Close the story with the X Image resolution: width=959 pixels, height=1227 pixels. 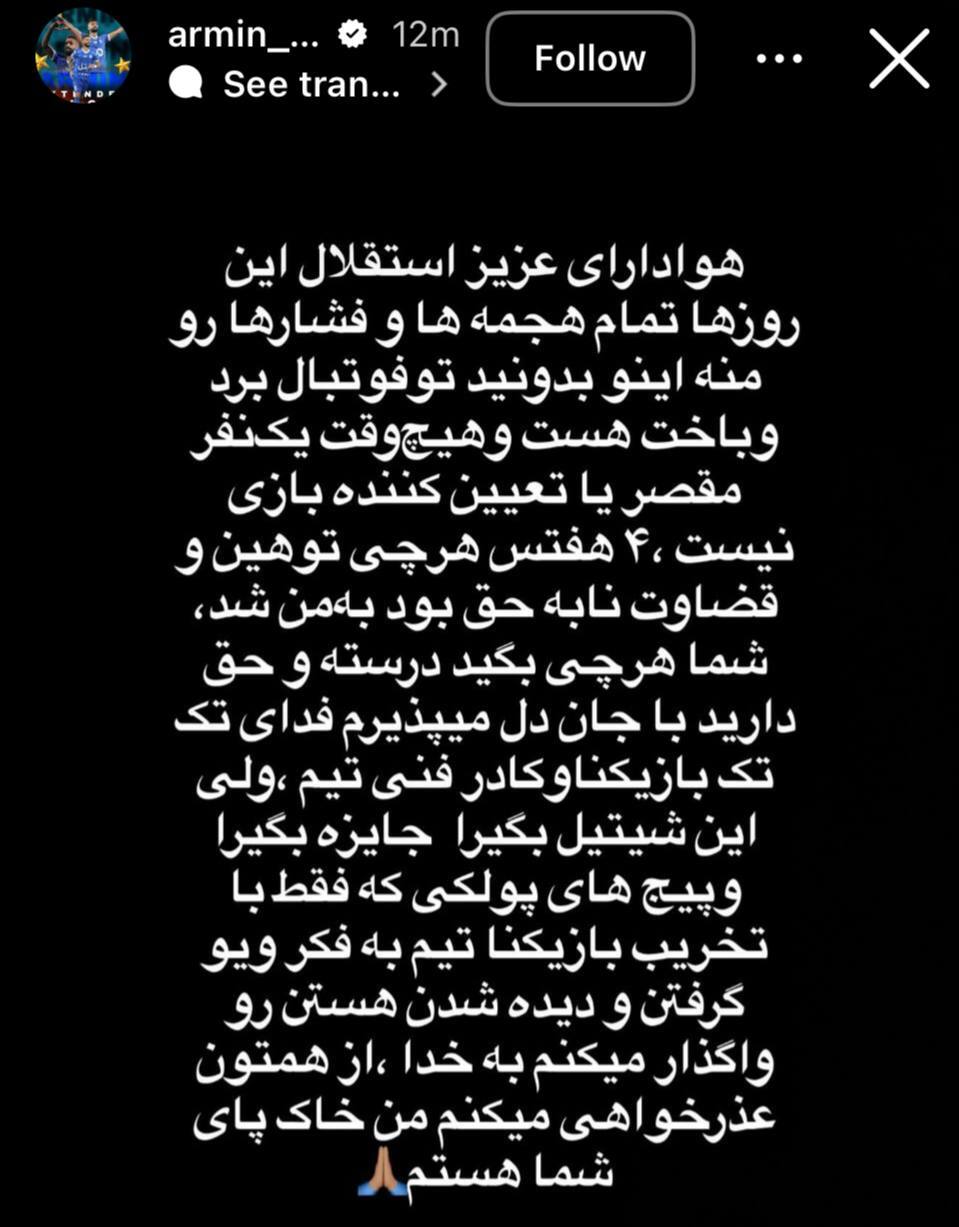click(x=898, y=58)
